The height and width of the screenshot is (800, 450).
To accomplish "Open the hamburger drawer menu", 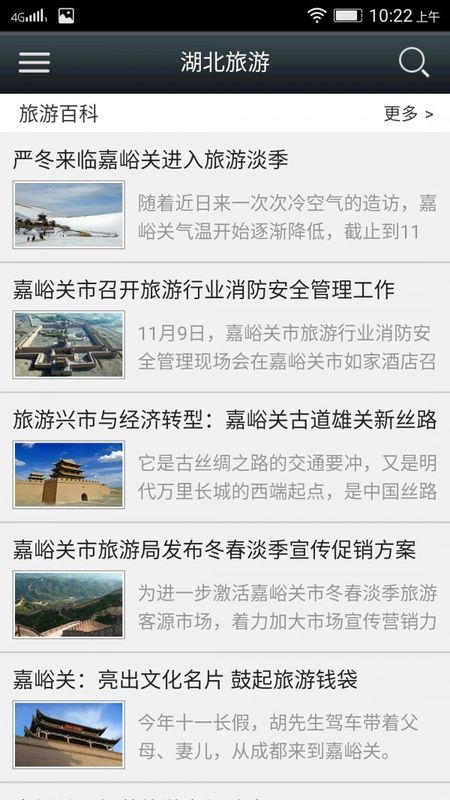I will pyautogui.click(x=34, y=62).
